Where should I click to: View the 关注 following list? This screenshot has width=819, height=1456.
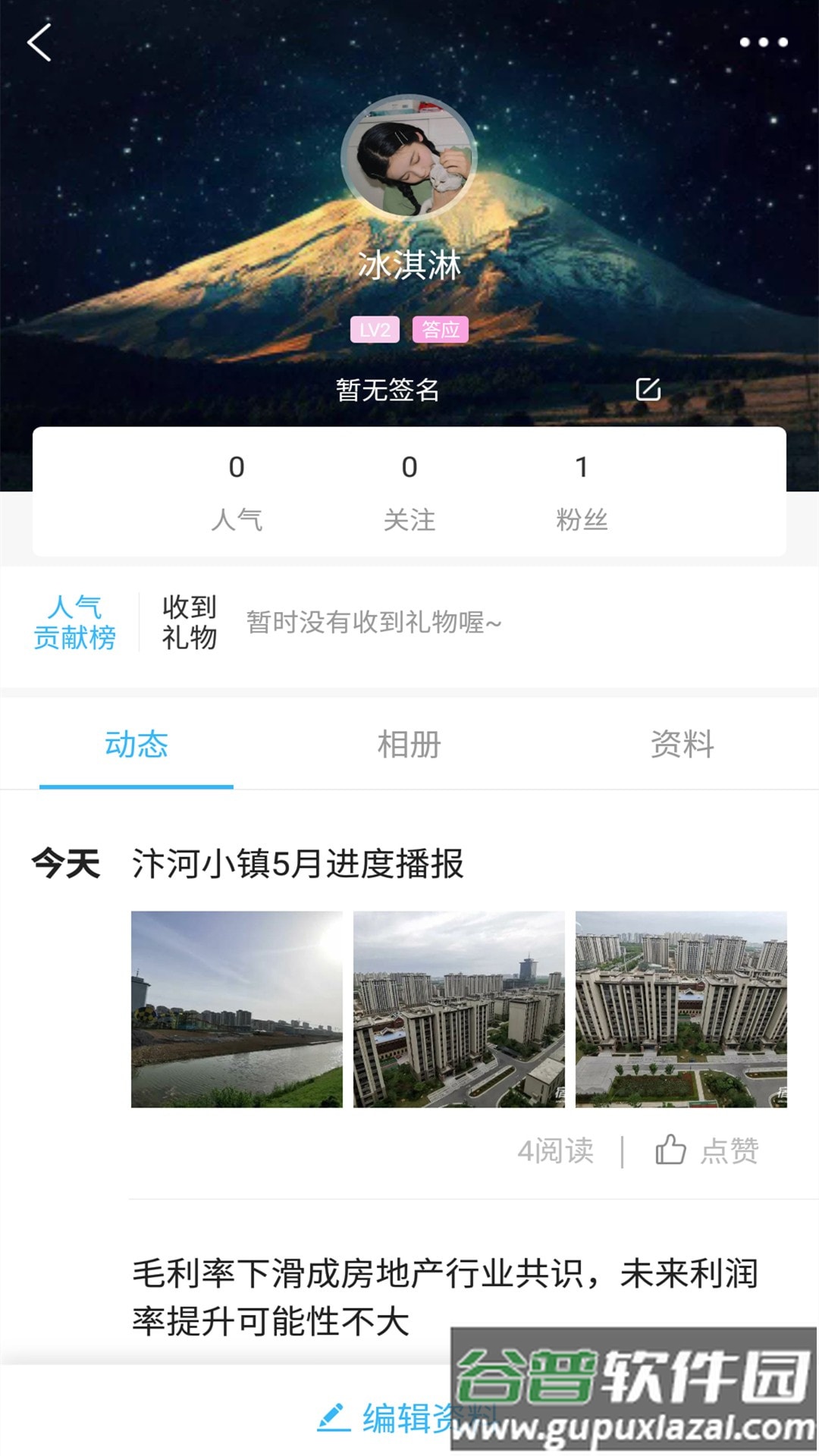409,491
